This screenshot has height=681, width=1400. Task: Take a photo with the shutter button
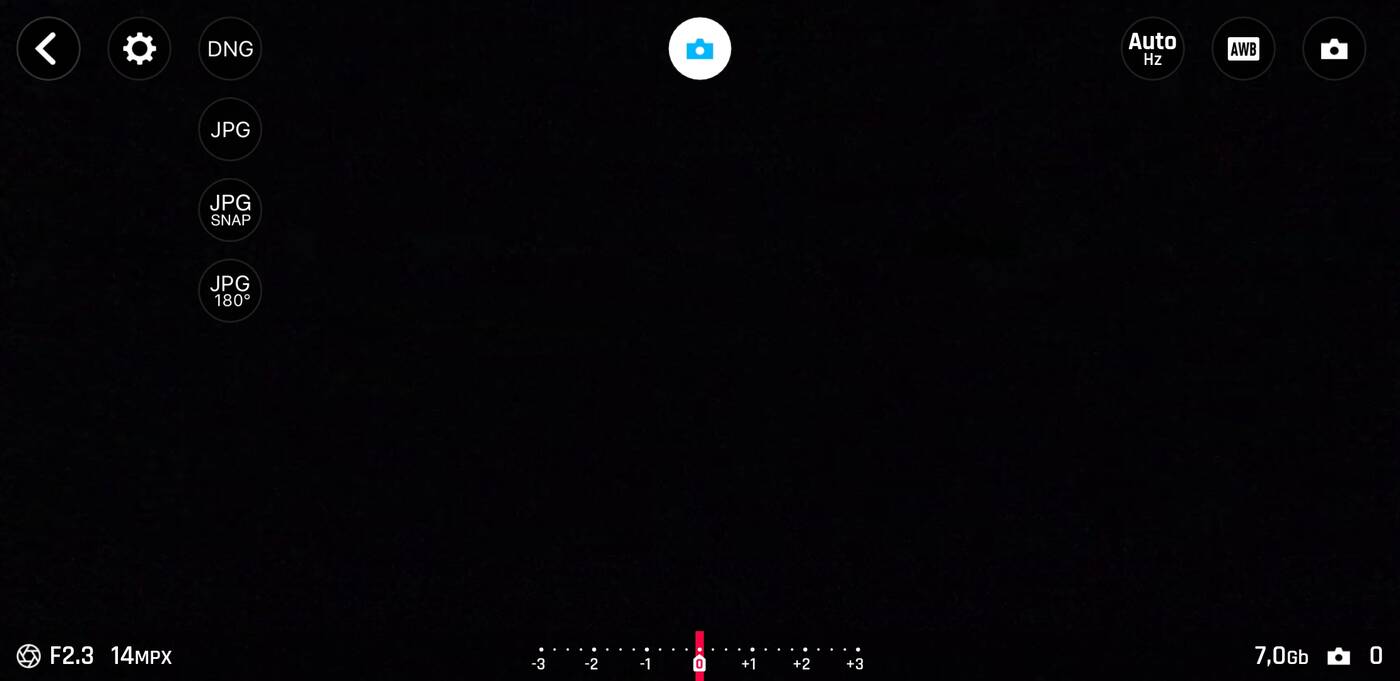700,49
